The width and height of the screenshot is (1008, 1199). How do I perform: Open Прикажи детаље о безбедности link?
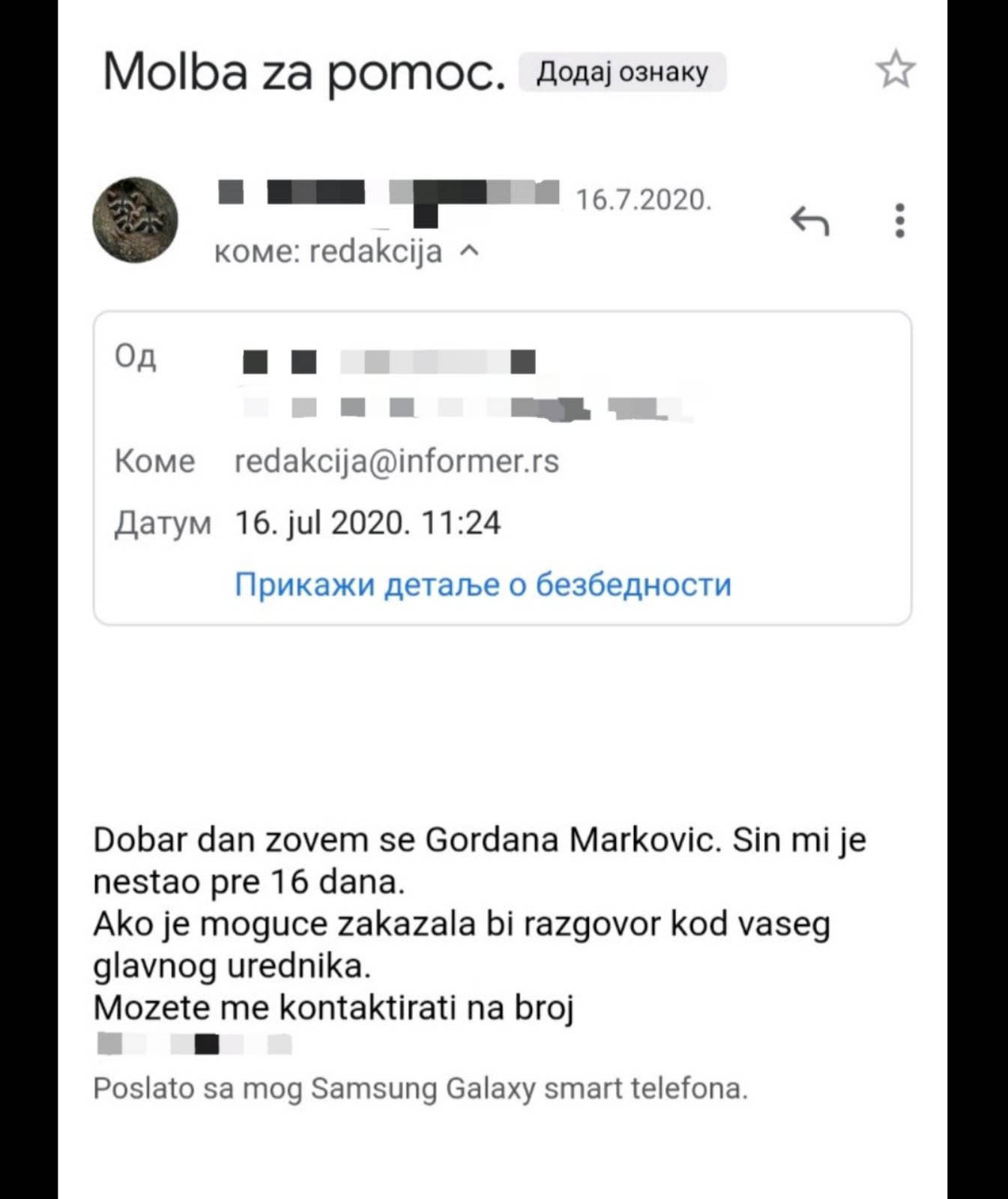point(483,585)
